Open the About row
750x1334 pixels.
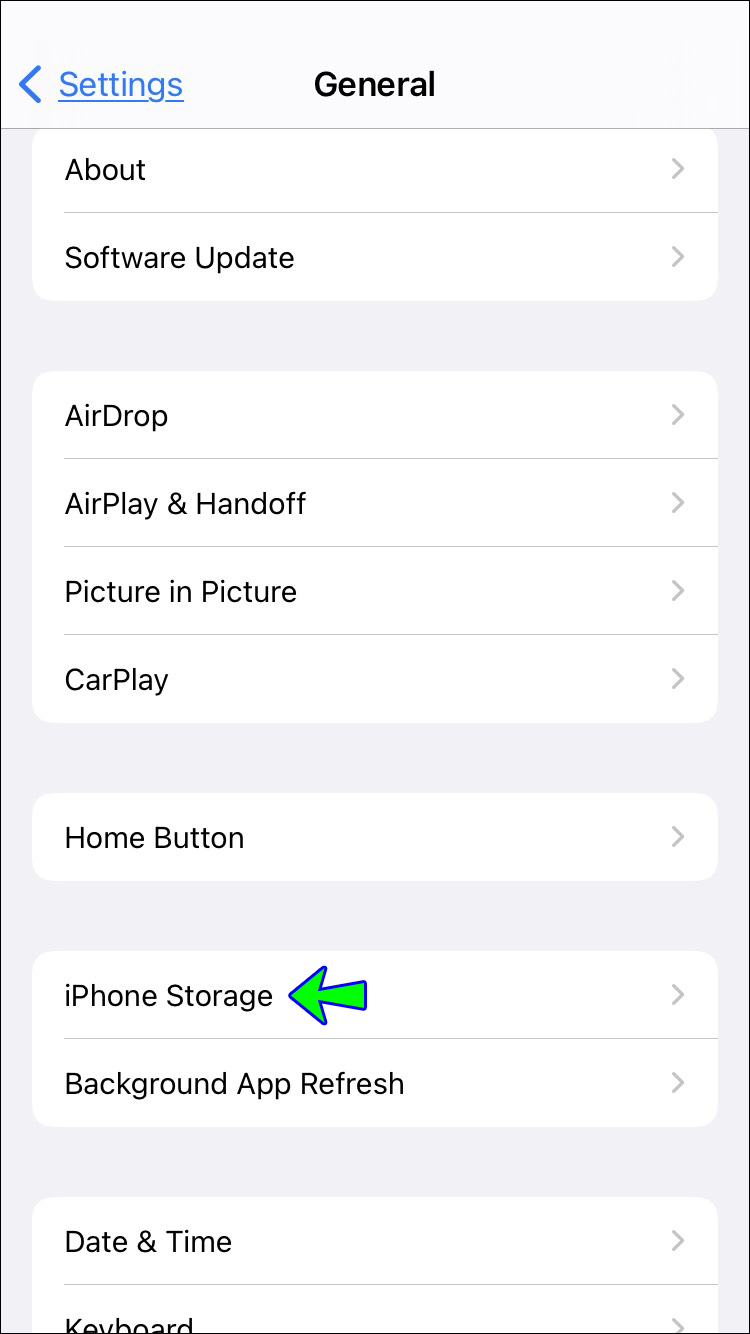(374, 170)
